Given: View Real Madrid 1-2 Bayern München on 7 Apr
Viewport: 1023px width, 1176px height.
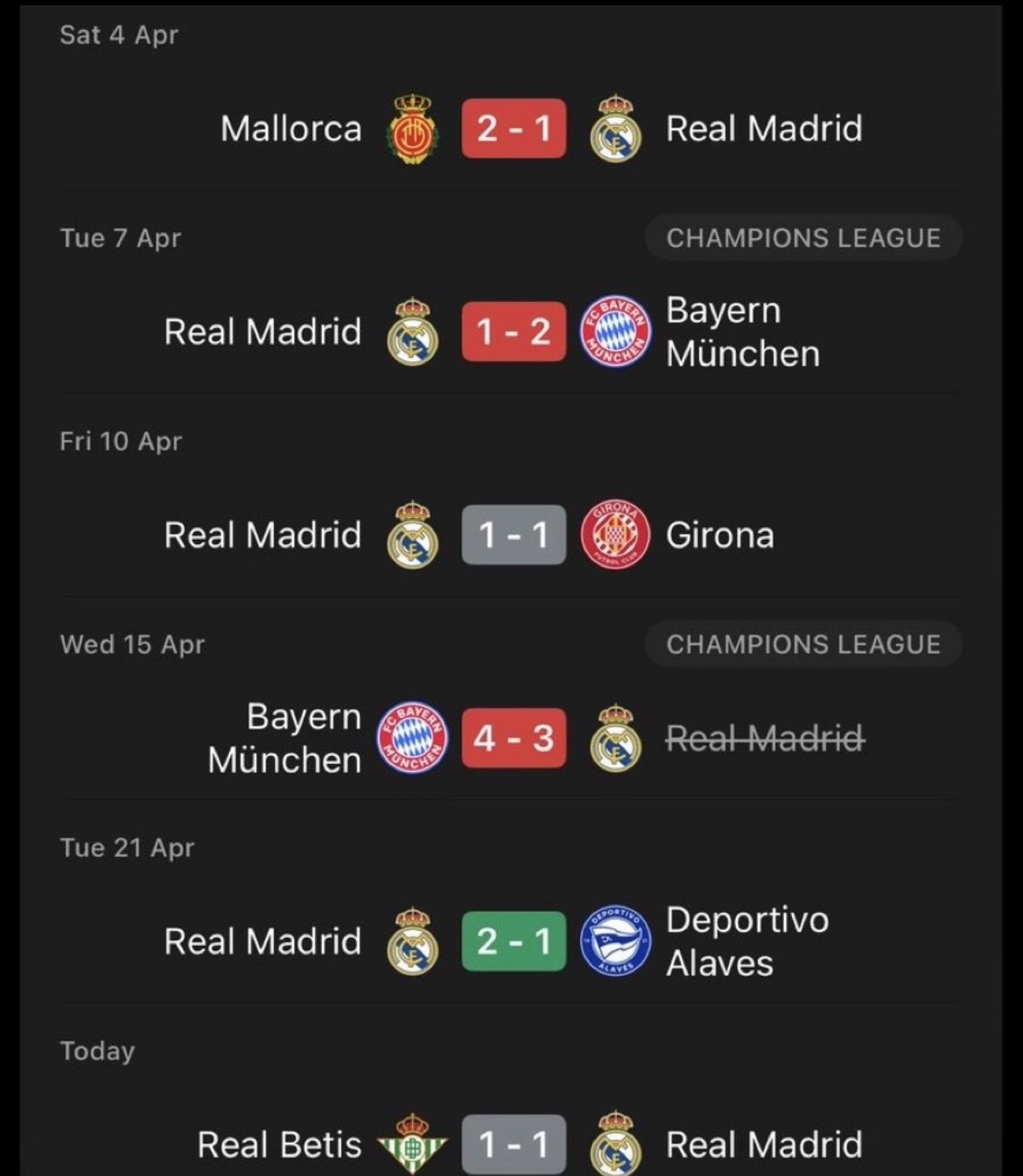Looking at the screenshot, I should point(514,332).
